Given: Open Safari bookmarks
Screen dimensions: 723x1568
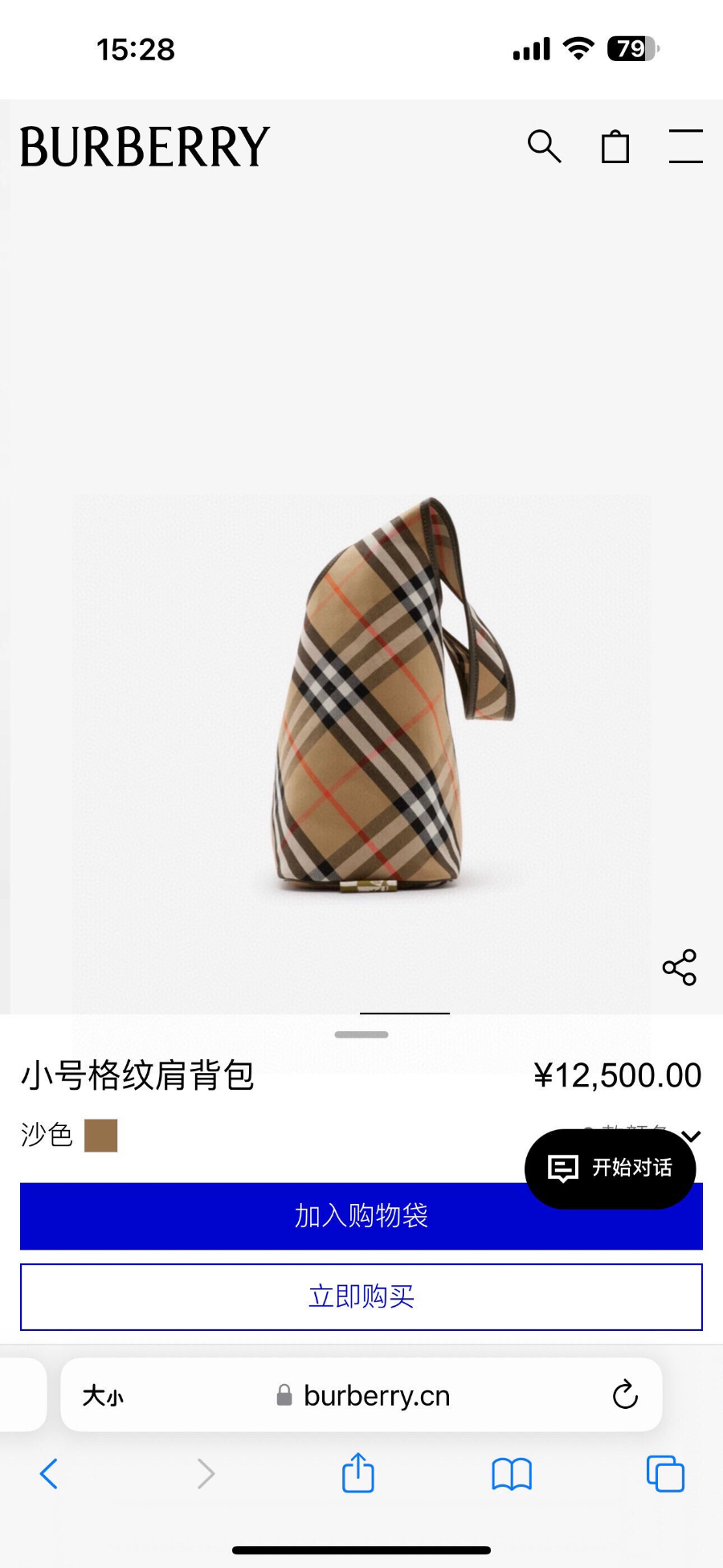Looking at the screenshot, I should (512, 1474).
